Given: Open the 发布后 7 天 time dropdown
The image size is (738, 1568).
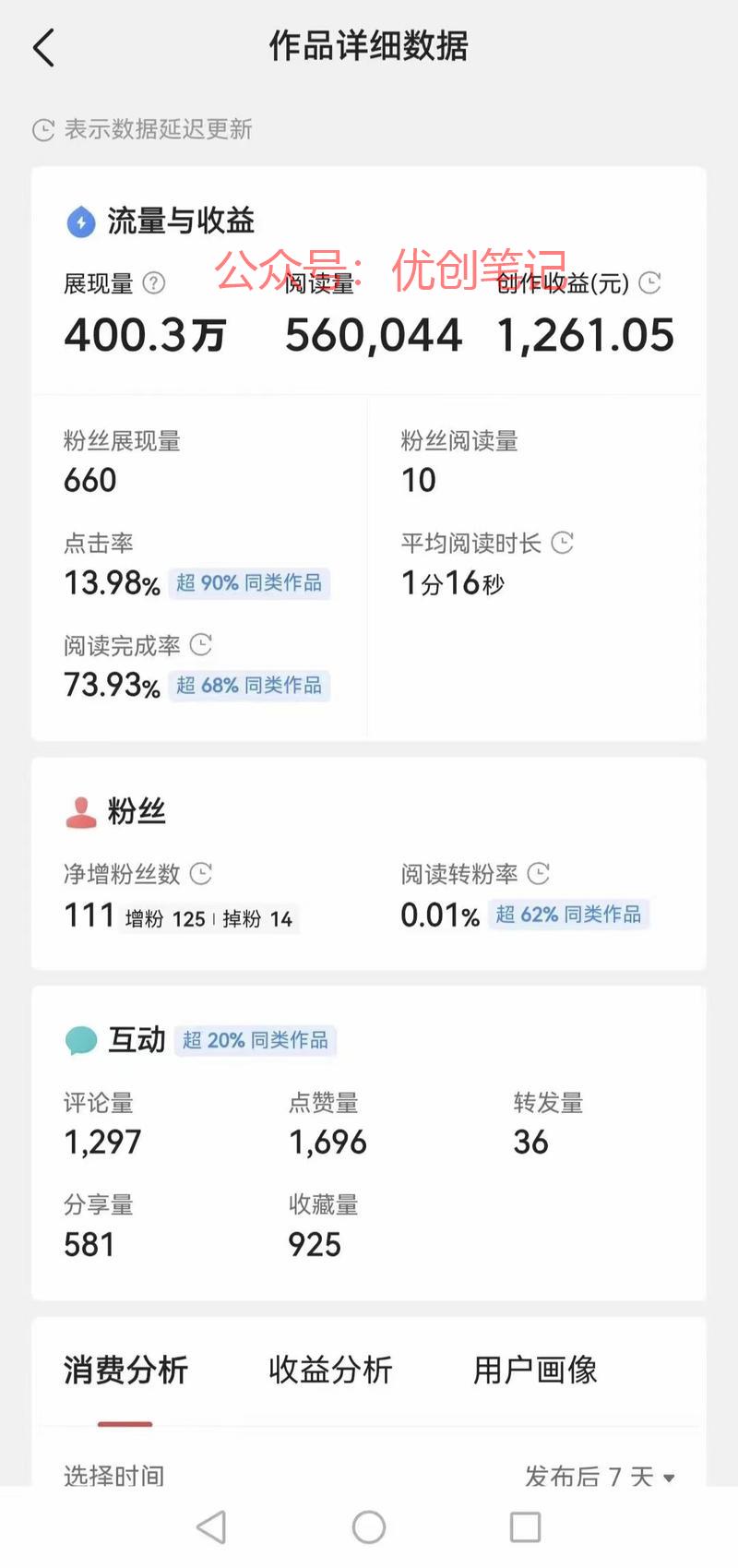Looking at the screenshot, I should (x=600, y=1475).
